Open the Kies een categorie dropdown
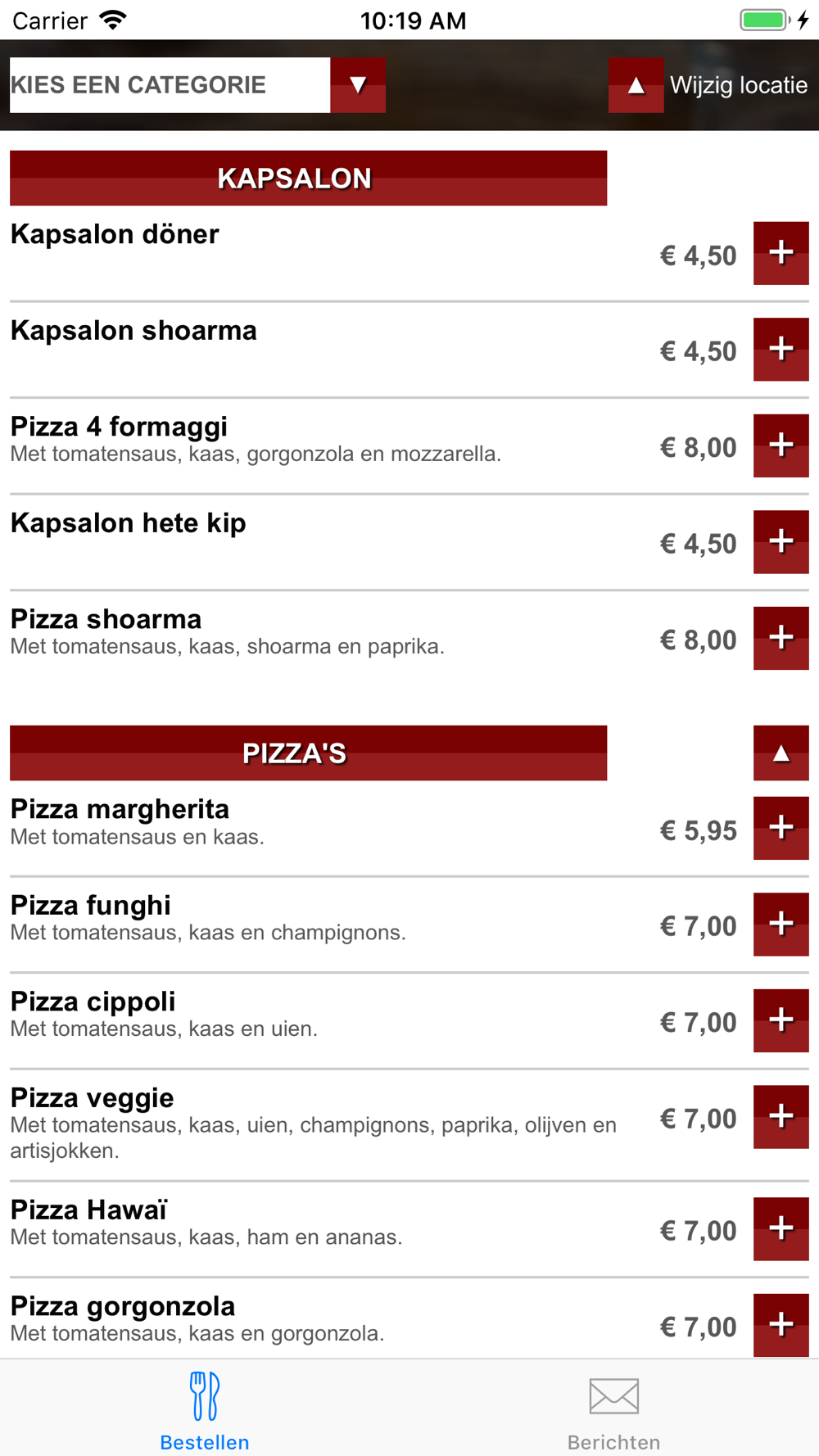The width and height of the screenshot is (819, 1456). click(x=197, y=85)
